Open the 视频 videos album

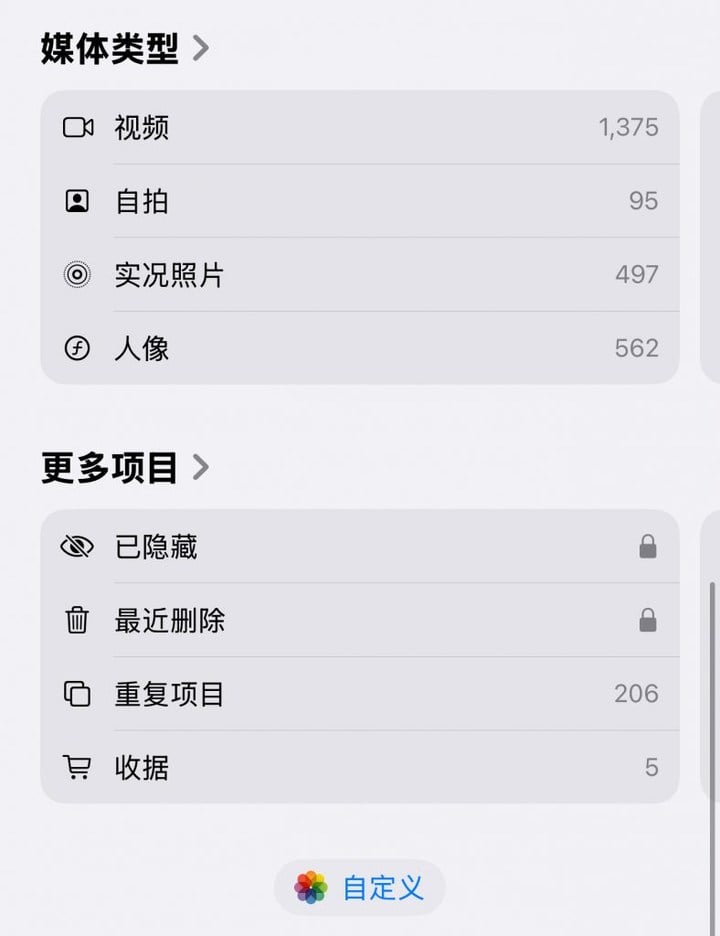point(360,128)
